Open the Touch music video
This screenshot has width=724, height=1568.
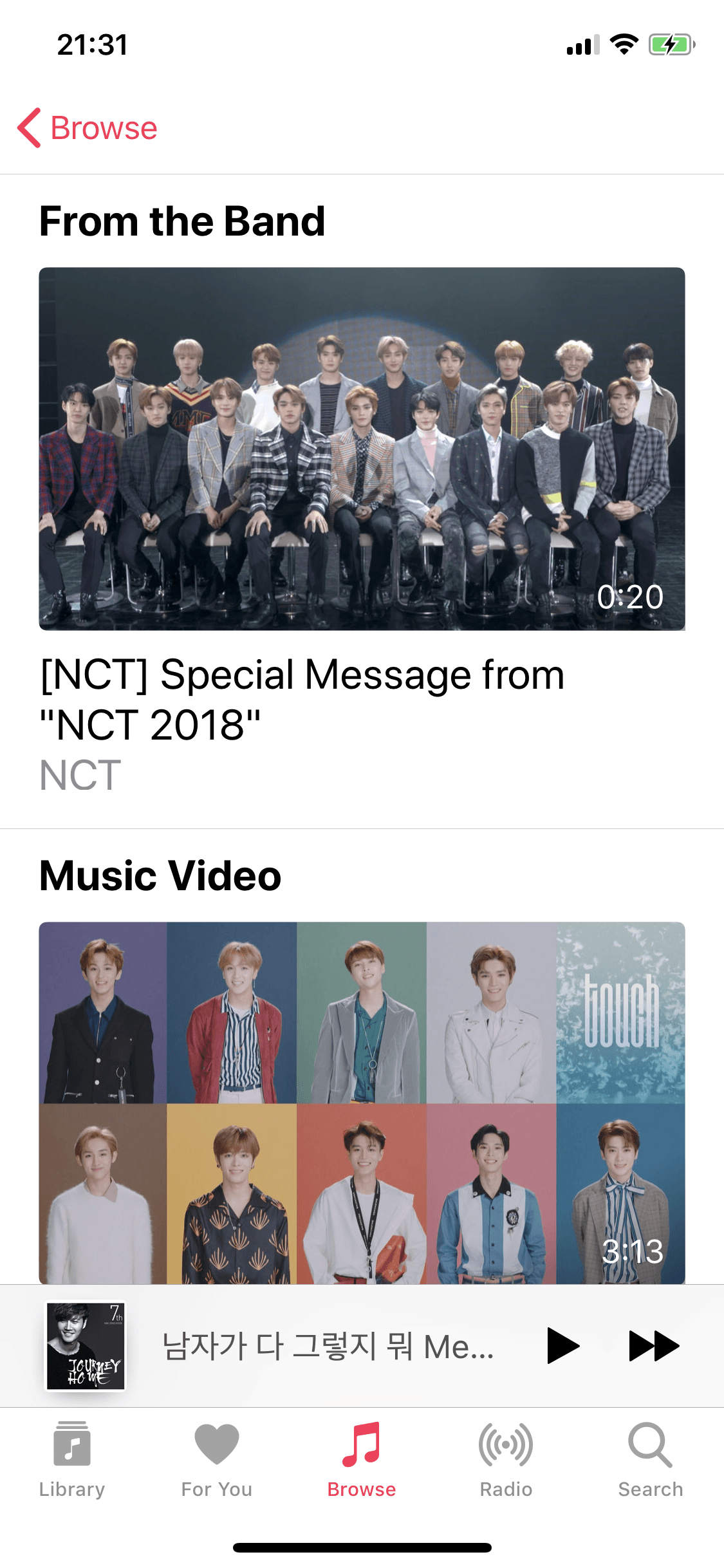362,1102
